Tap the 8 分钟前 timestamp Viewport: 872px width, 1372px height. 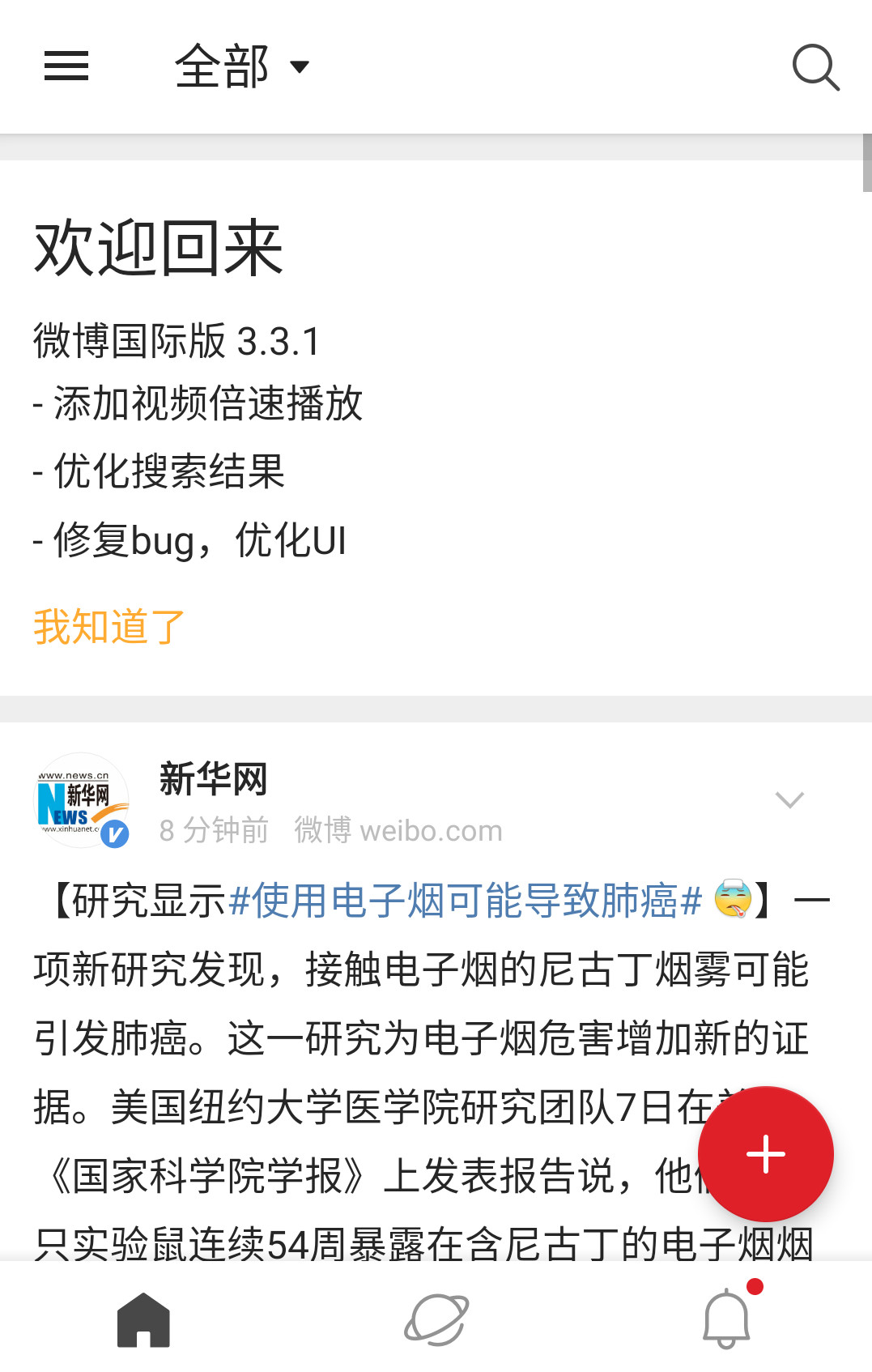point(214,829)
